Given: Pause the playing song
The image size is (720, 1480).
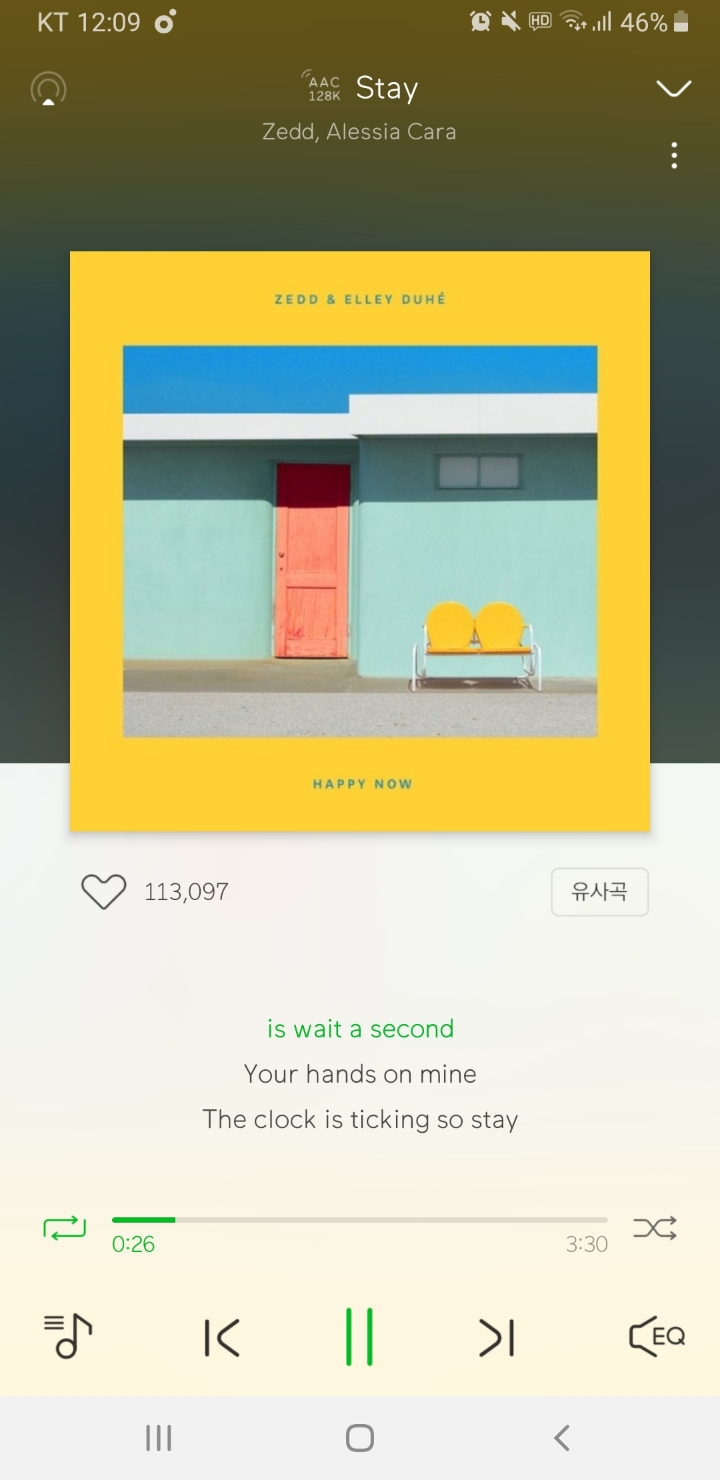Looking at the screenshot, I should pos(359,1337).
